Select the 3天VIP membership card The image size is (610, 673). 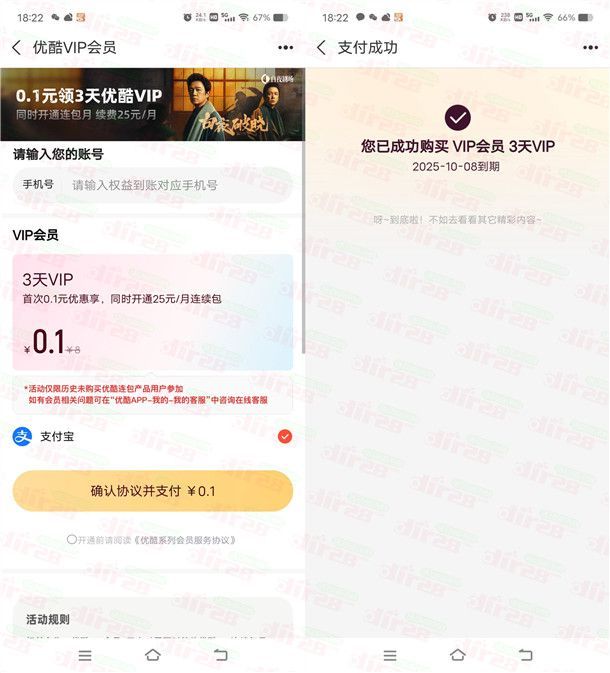pyautogui.click(x=152, y=312)
